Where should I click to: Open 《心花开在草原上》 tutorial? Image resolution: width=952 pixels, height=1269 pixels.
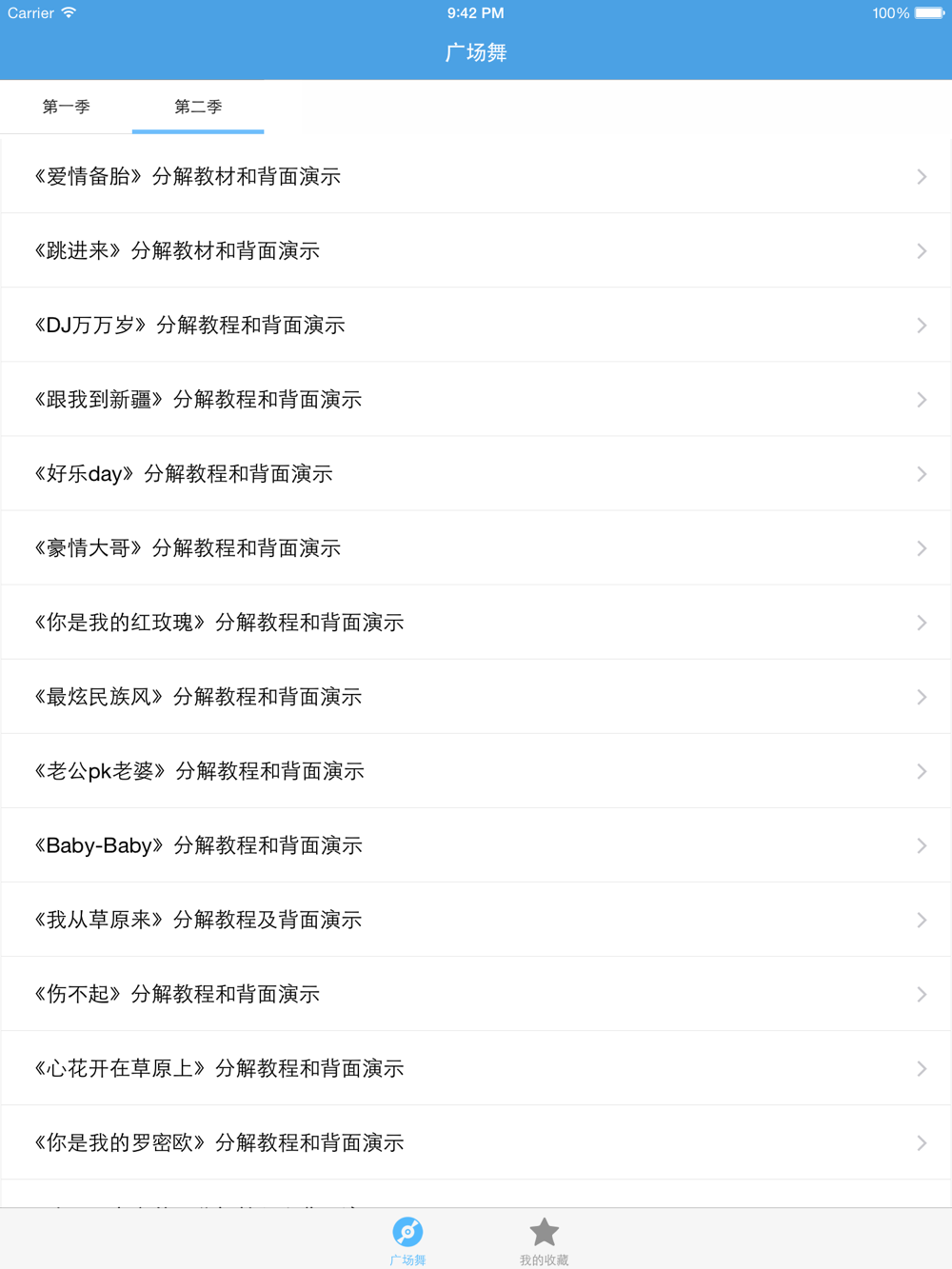click(x=476, y=1067)
